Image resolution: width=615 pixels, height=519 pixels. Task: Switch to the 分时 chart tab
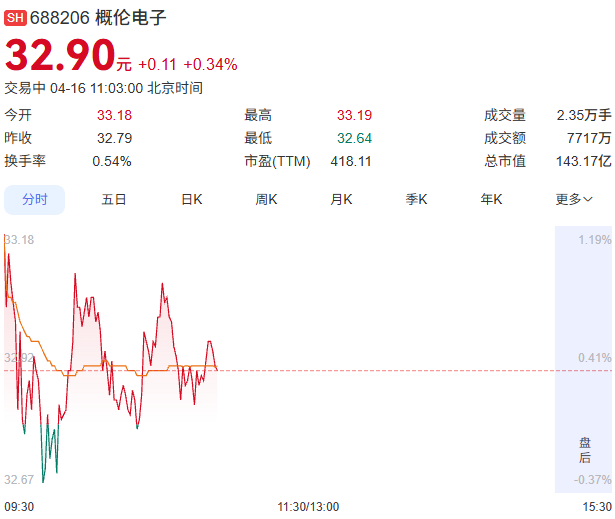tap(35, 199)
